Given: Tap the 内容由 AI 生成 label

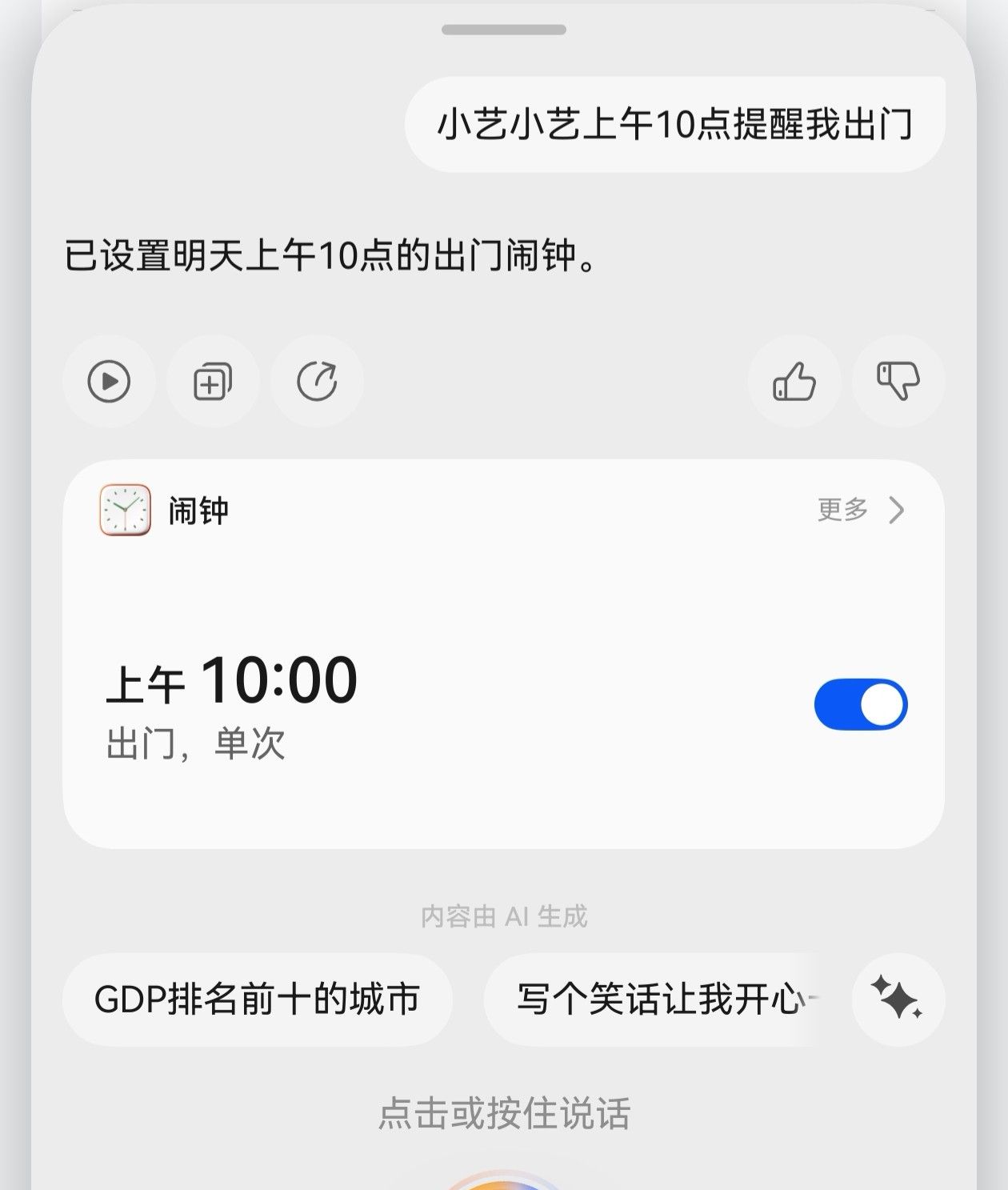Looking at the screenshot, I should point(504,918).
